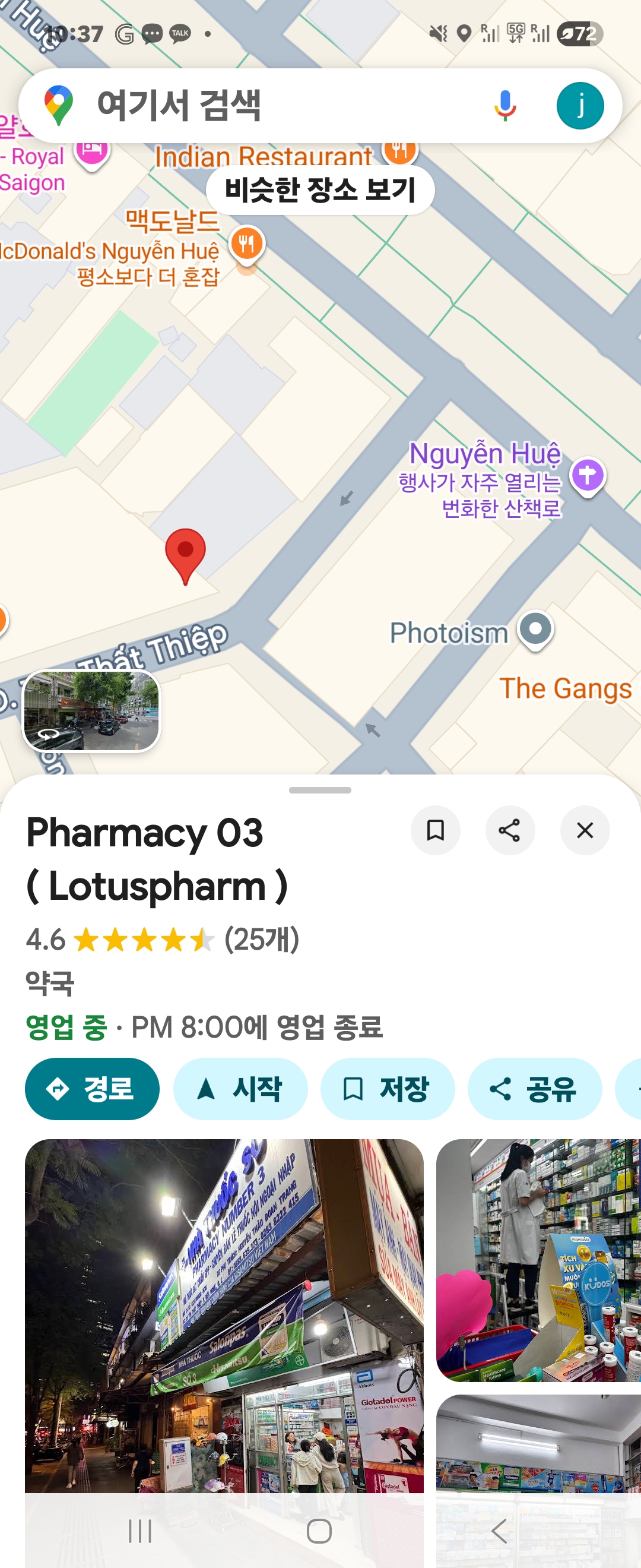The height and width of the screenshot is (1568, 641).
Task: Close the Pharmacy 03 place card
Action: (x=585, y=830)
